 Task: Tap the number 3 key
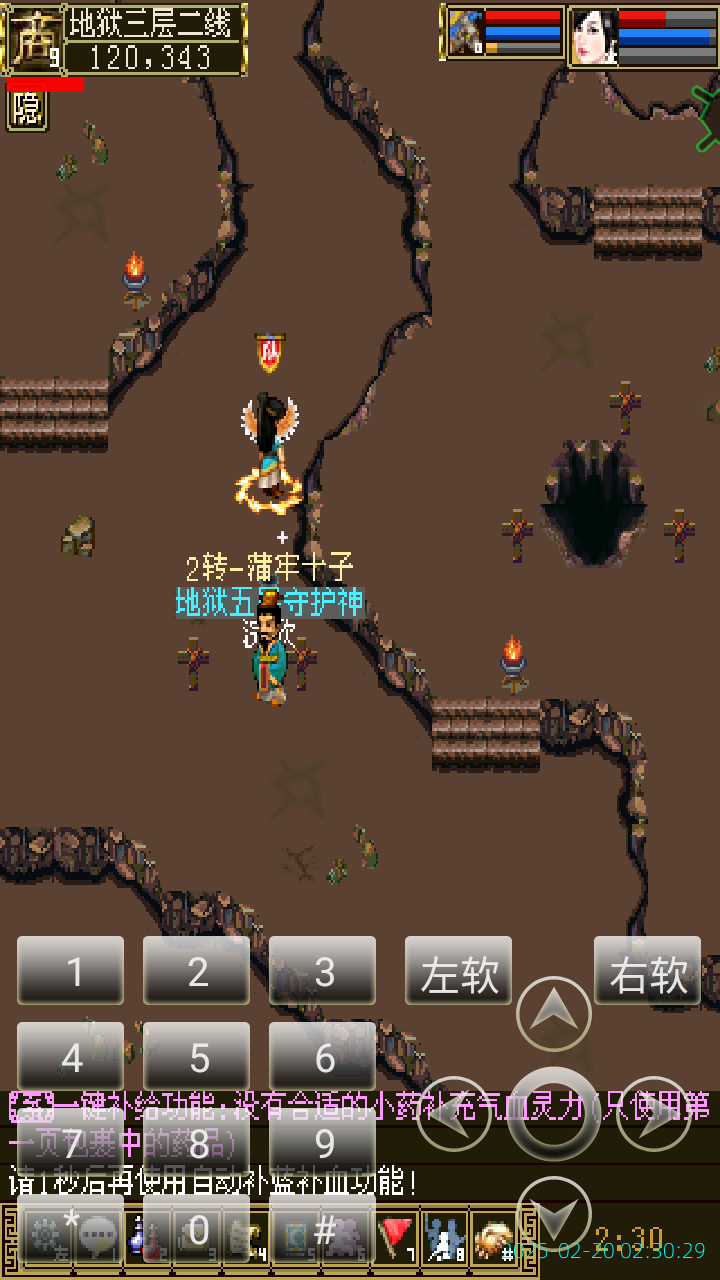pos(323,971)
